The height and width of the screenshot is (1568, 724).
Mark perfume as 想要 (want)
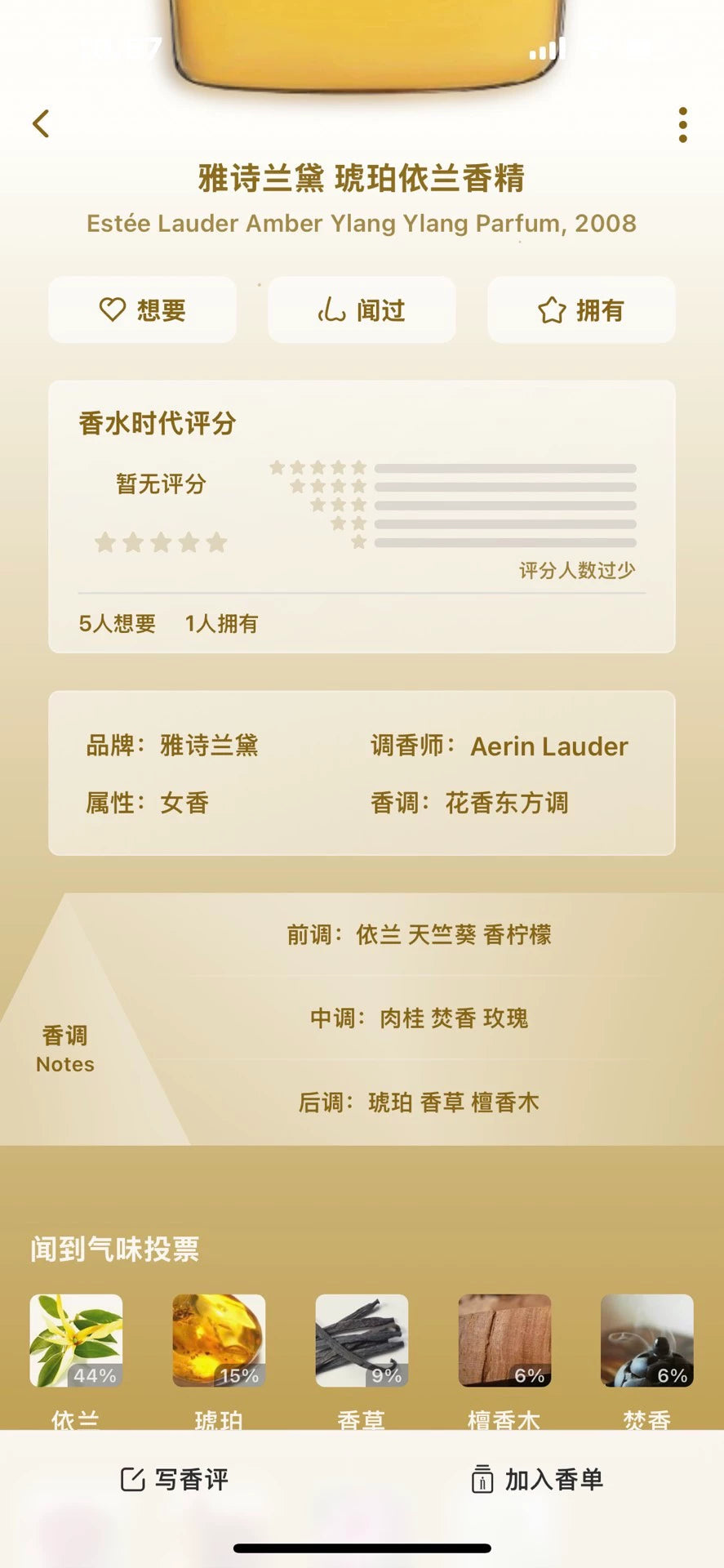pyautogui.click(x=142, y=310)
